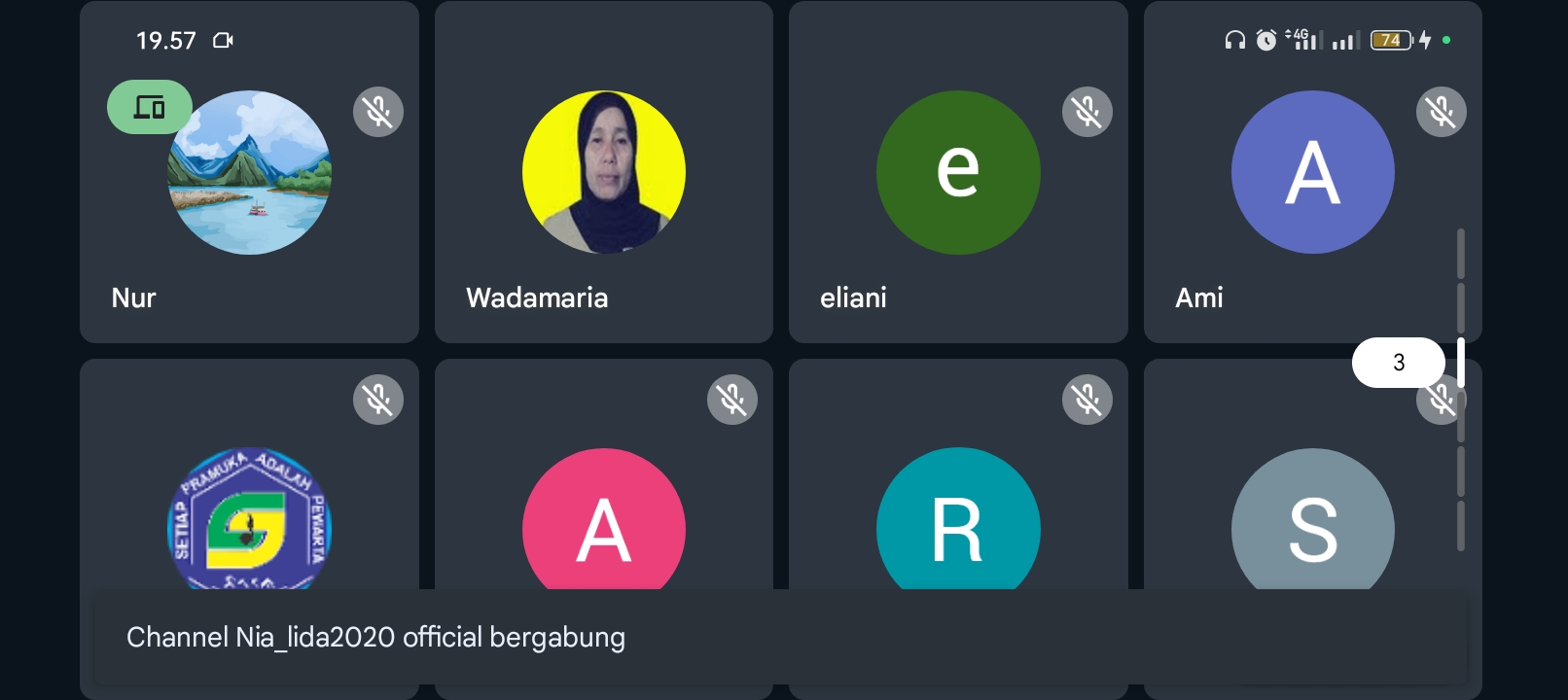Select Wadamaria's video tile
This screenshot has width=1568, height=700.
(x=603, y=173)
